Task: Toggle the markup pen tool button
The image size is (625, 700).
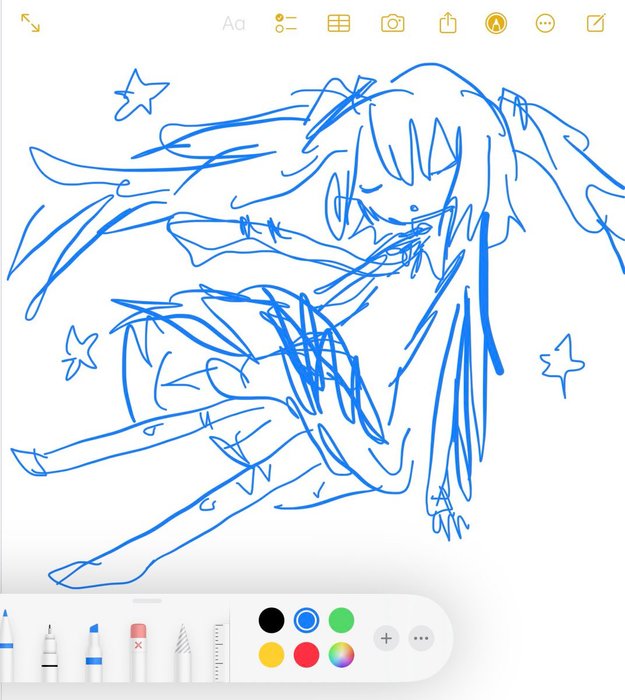Action: 495,23
